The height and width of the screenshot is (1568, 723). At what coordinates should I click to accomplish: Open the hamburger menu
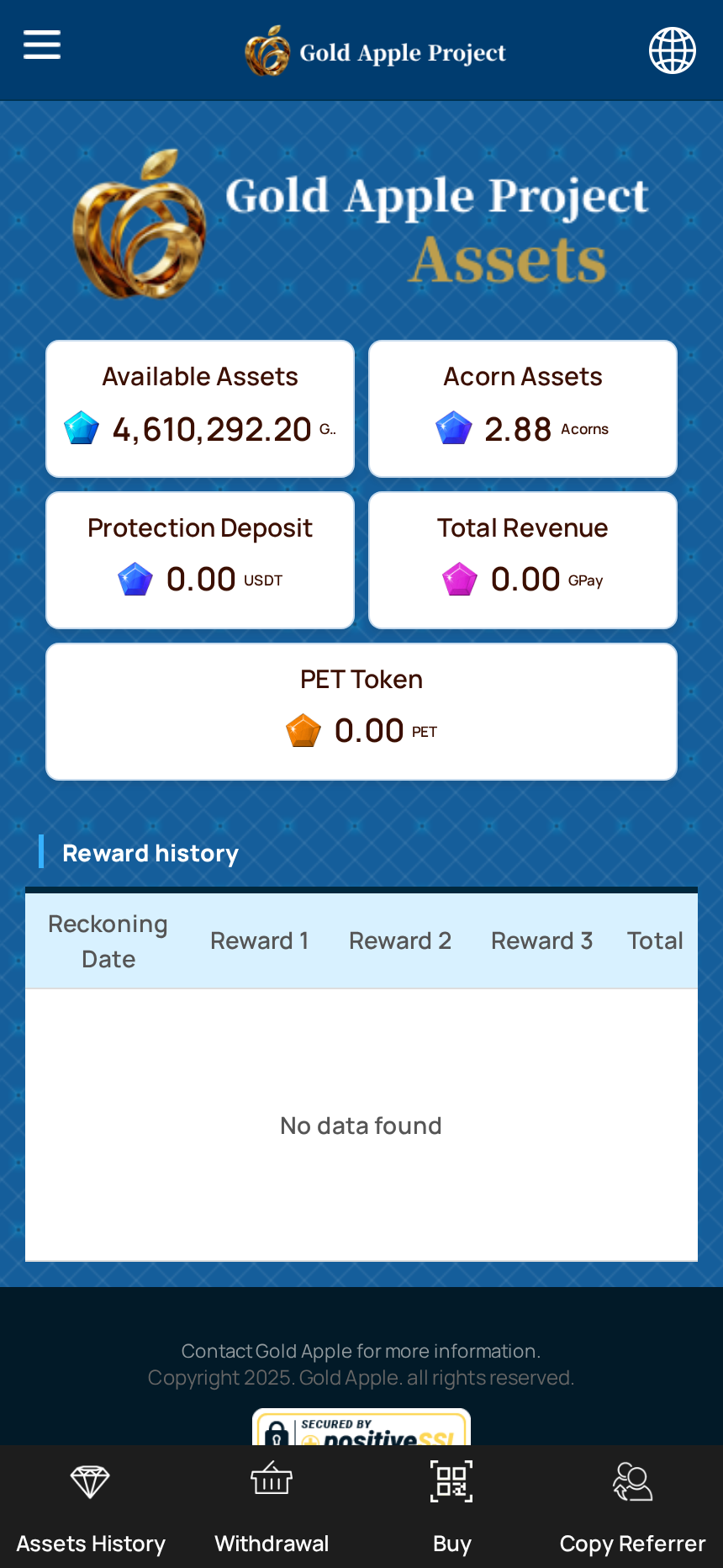tap(42, 45)
